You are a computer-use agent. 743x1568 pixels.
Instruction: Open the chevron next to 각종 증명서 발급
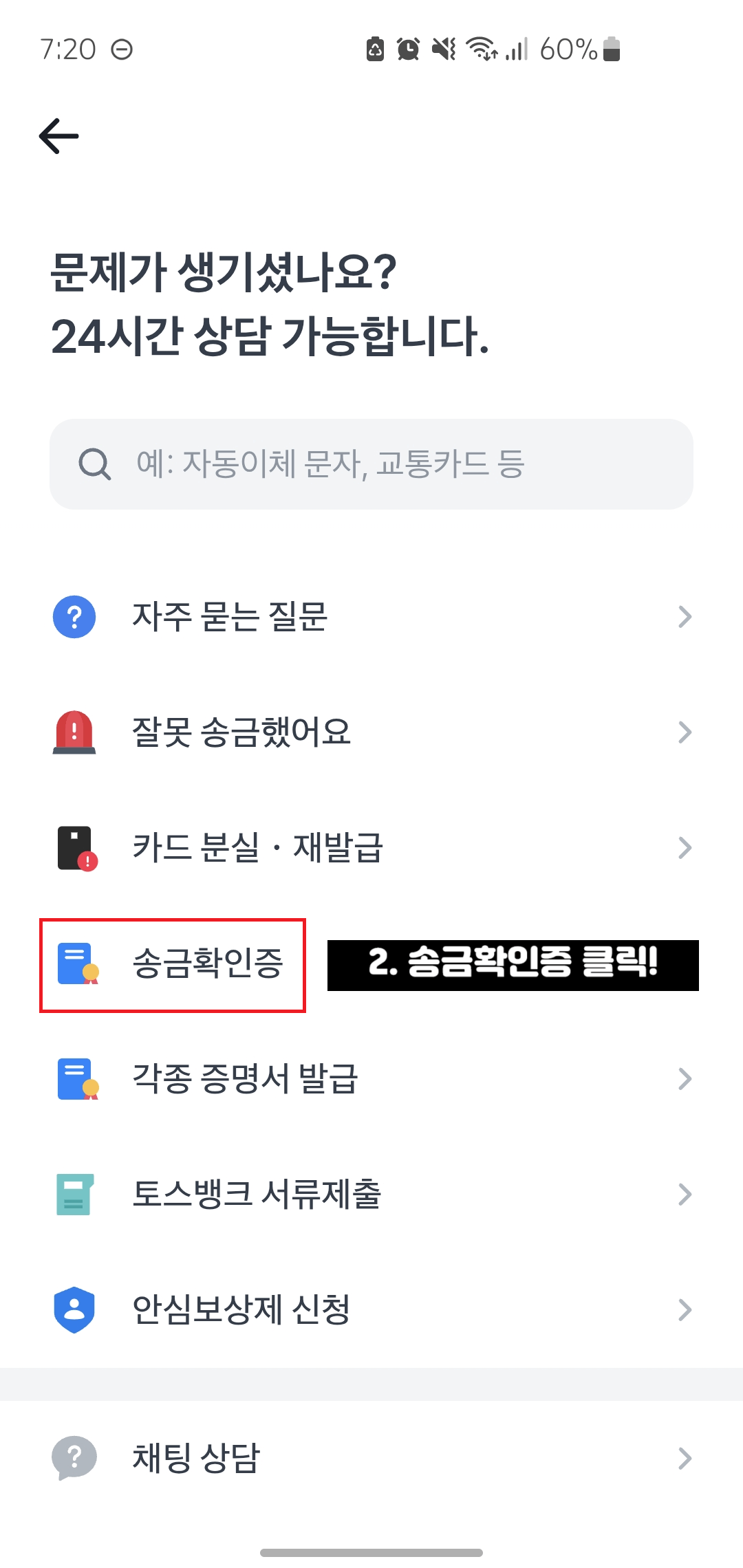click(x=684, y=1080)
